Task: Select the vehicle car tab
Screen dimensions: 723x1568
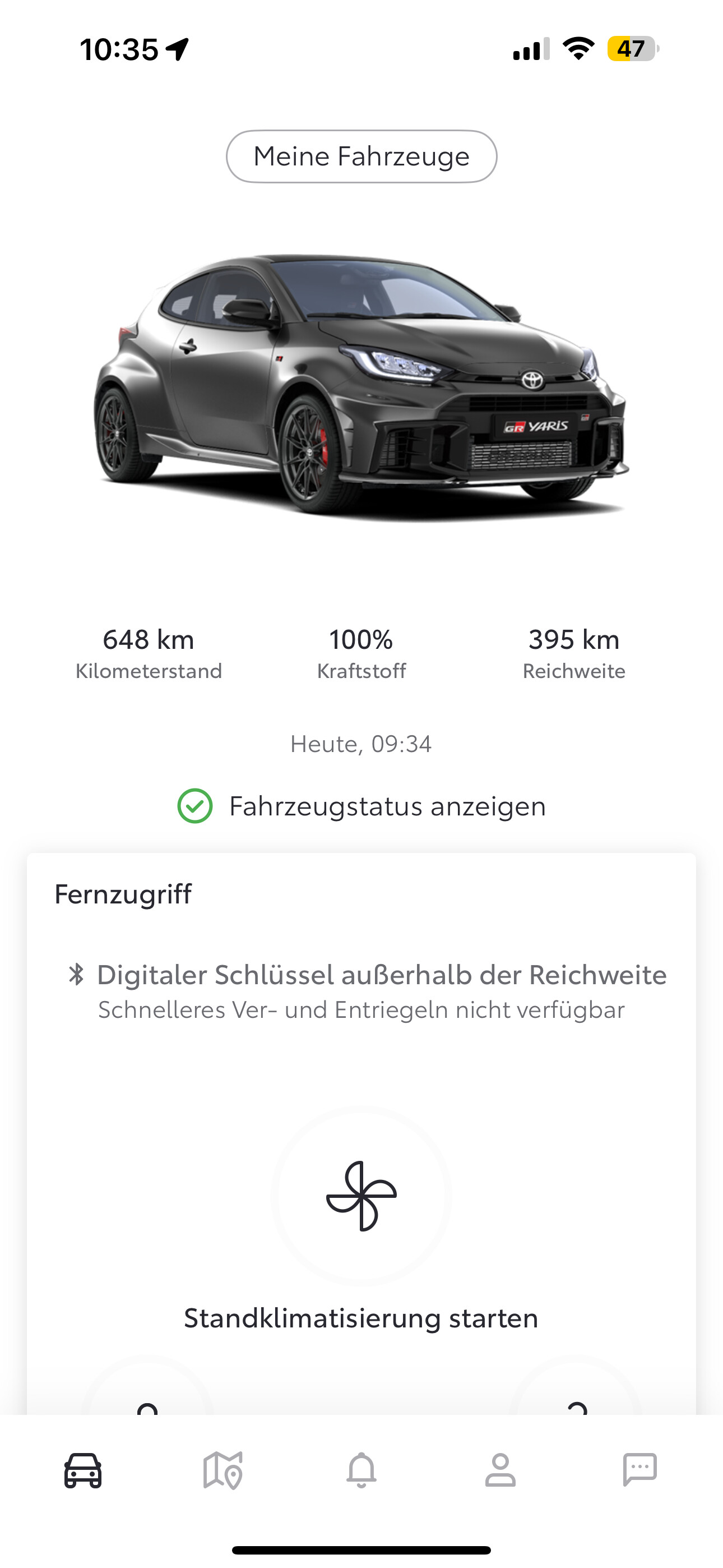Action: click(x=84, y=1470)
